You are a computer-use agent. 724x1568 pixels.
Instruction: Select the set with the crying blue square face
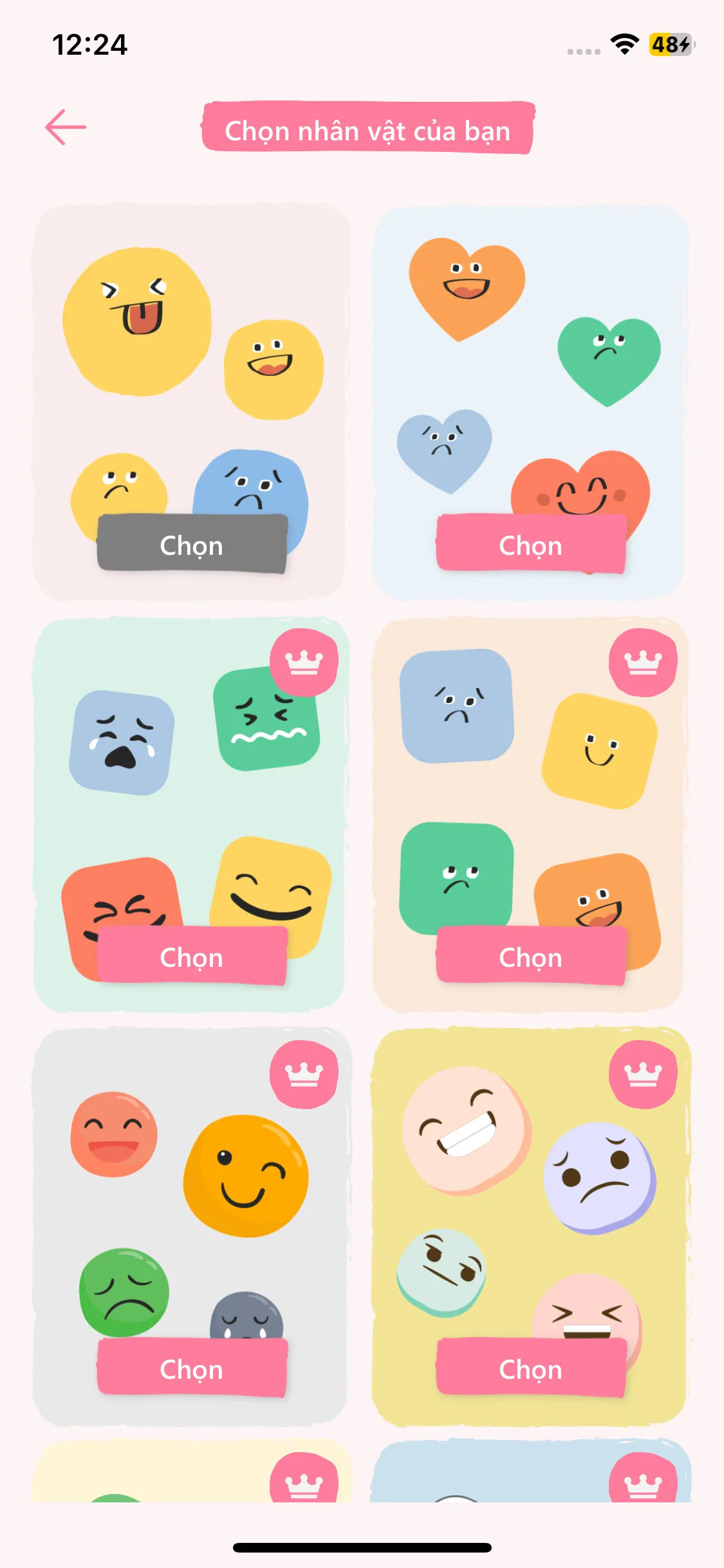point(192,957)
